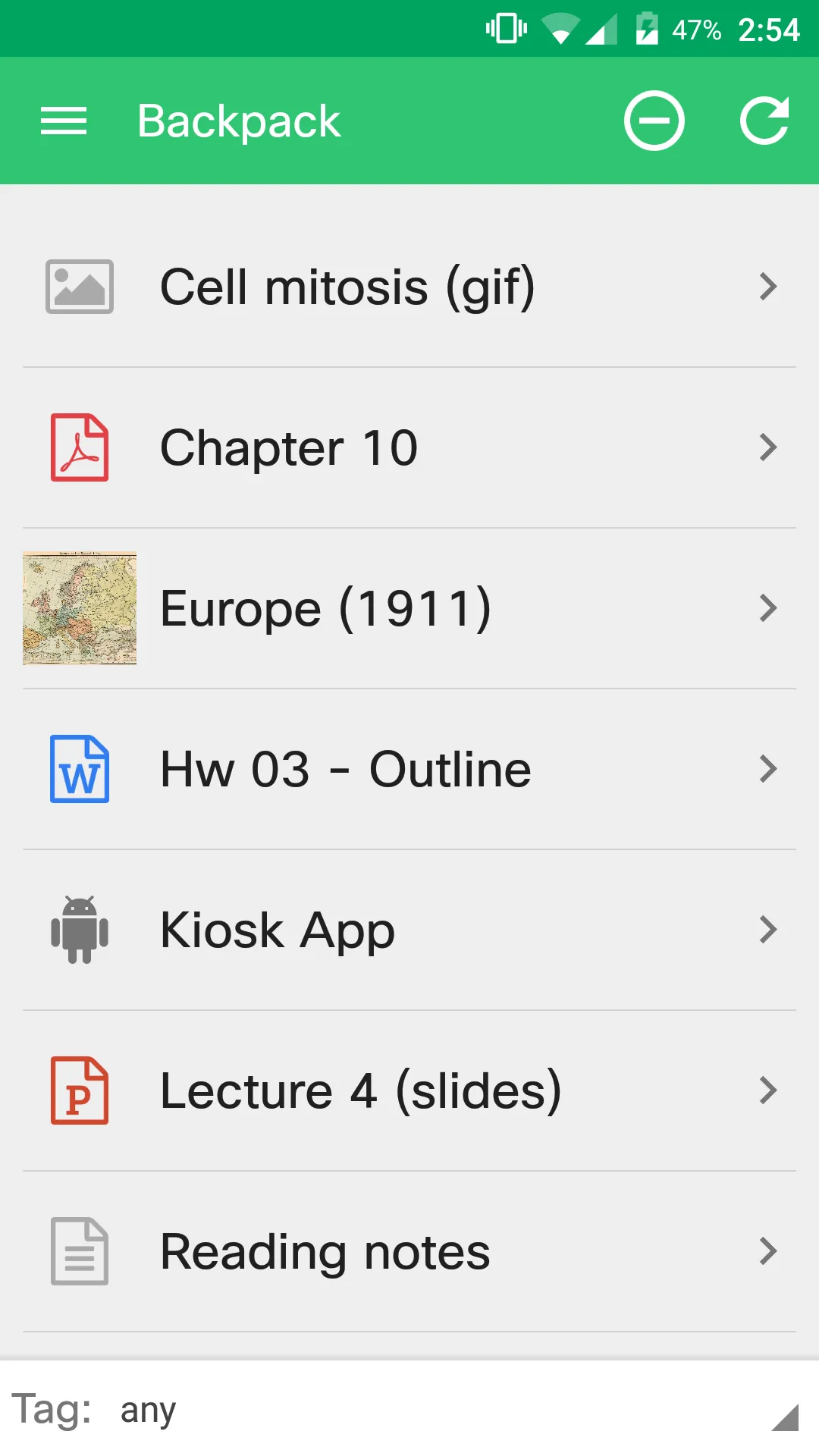Open the navigation drawer menu
Image resolution: width=819 pixels, height=1456 pixels.
(x=64, y=121)
